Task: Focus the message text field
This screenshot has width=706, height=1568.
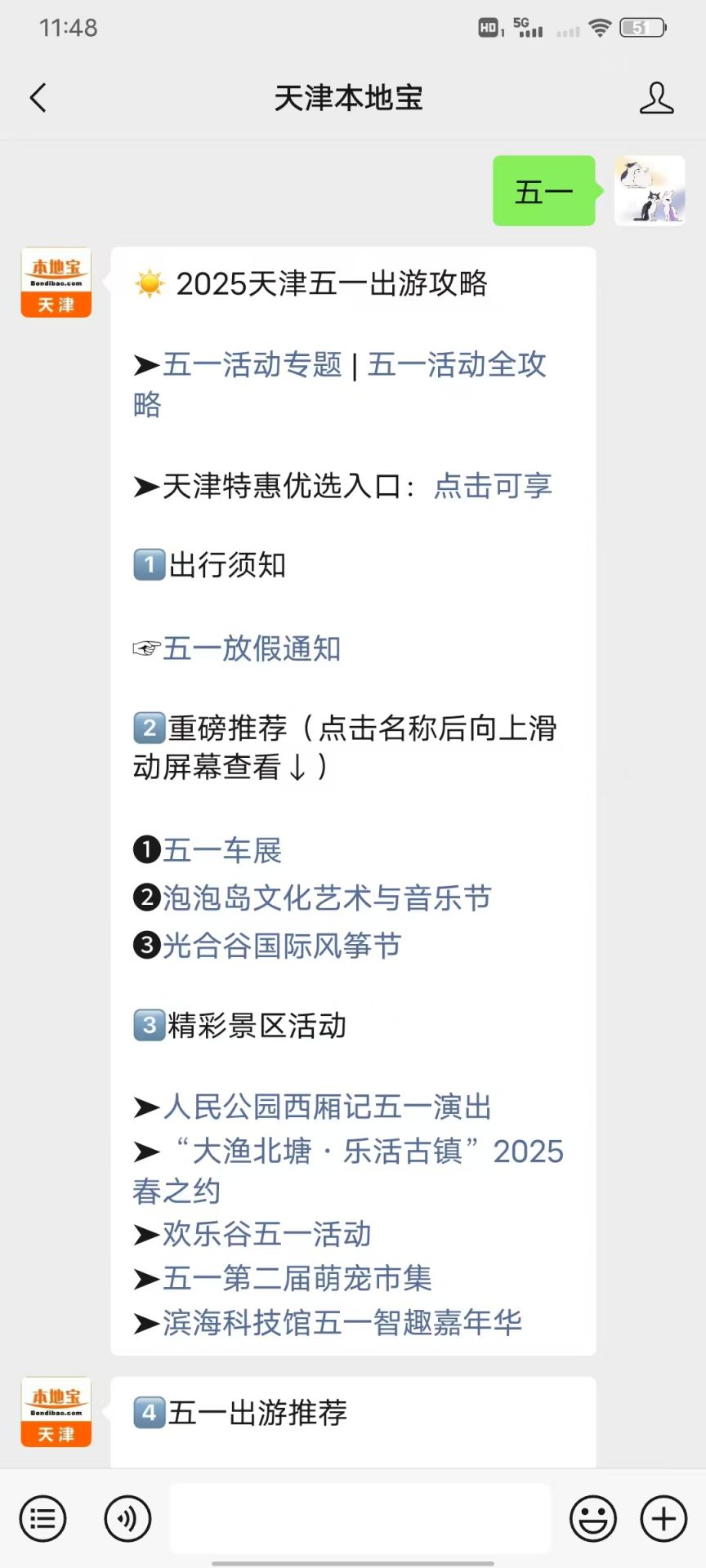Action: point(360,1519)
